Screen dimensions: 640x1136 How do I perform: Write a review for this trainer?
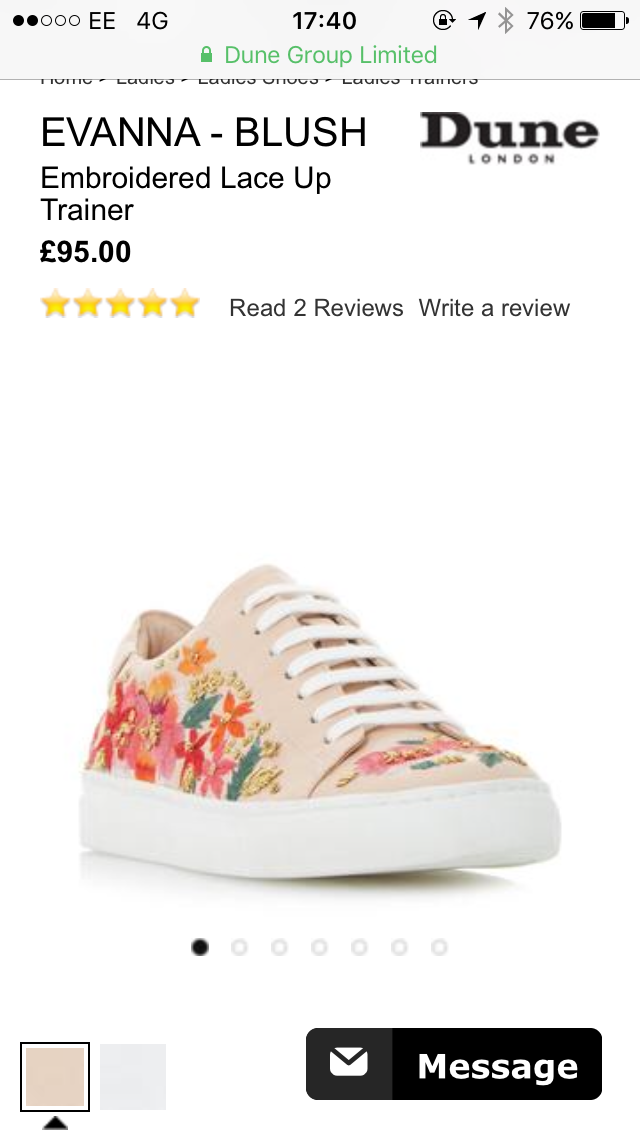click(x=494, y=308)
